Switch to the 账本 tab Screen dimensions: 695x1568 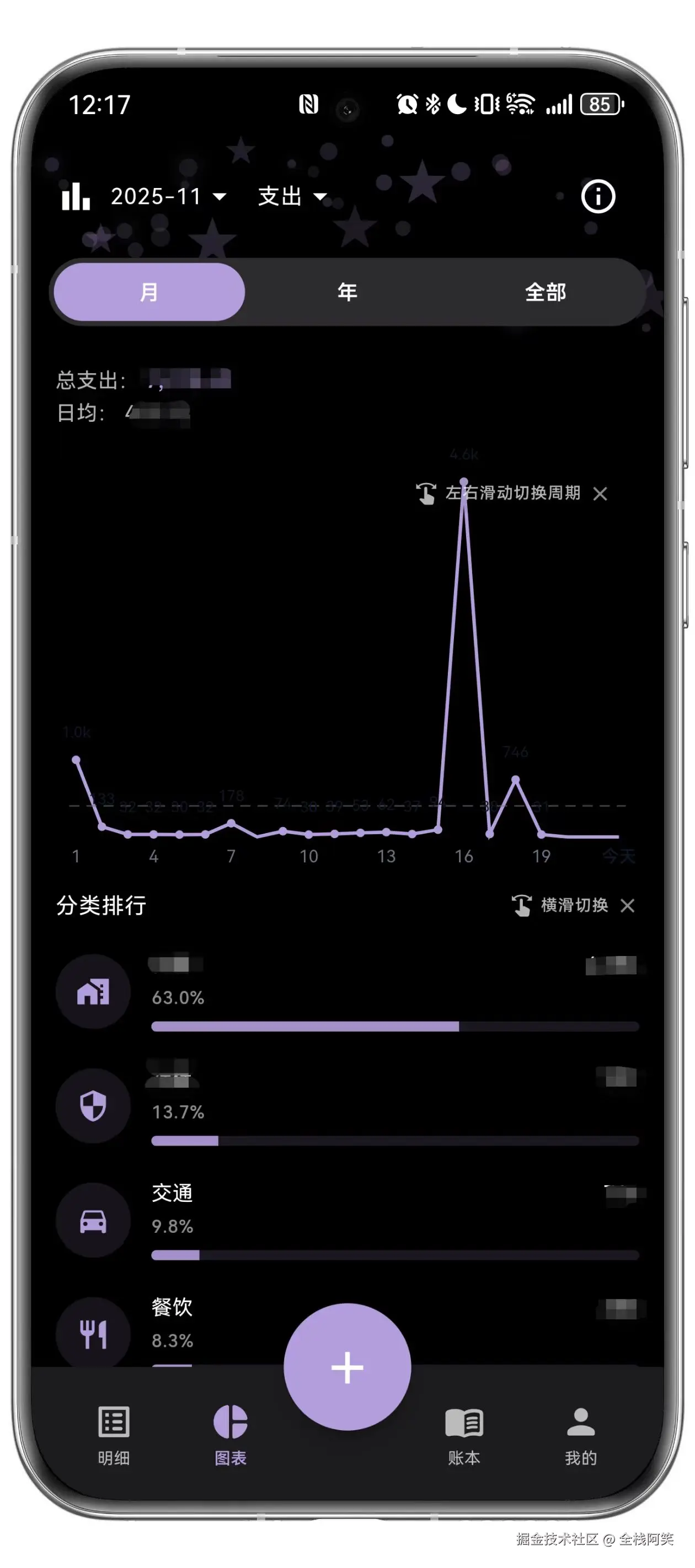(x=463, y=1433)
